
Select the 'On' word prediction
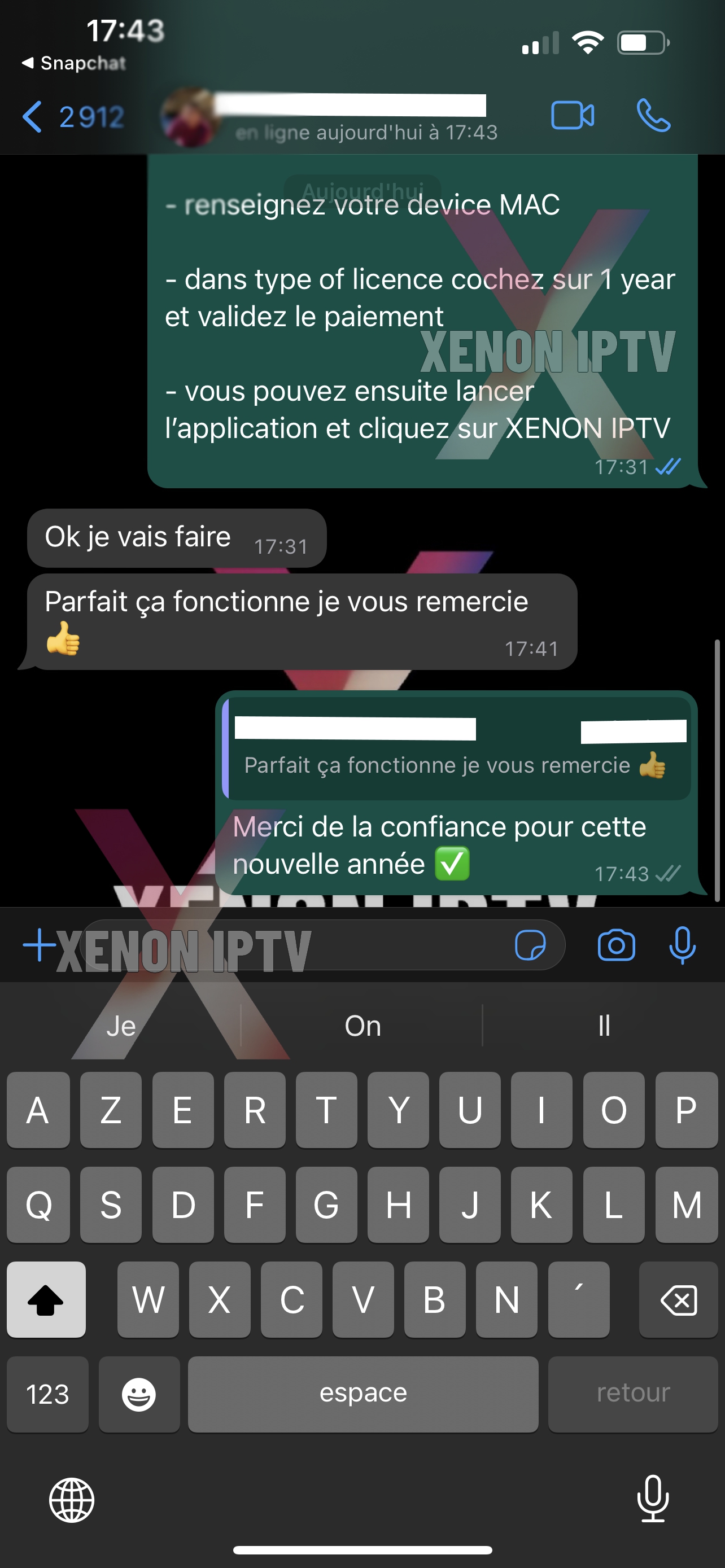362,1026
